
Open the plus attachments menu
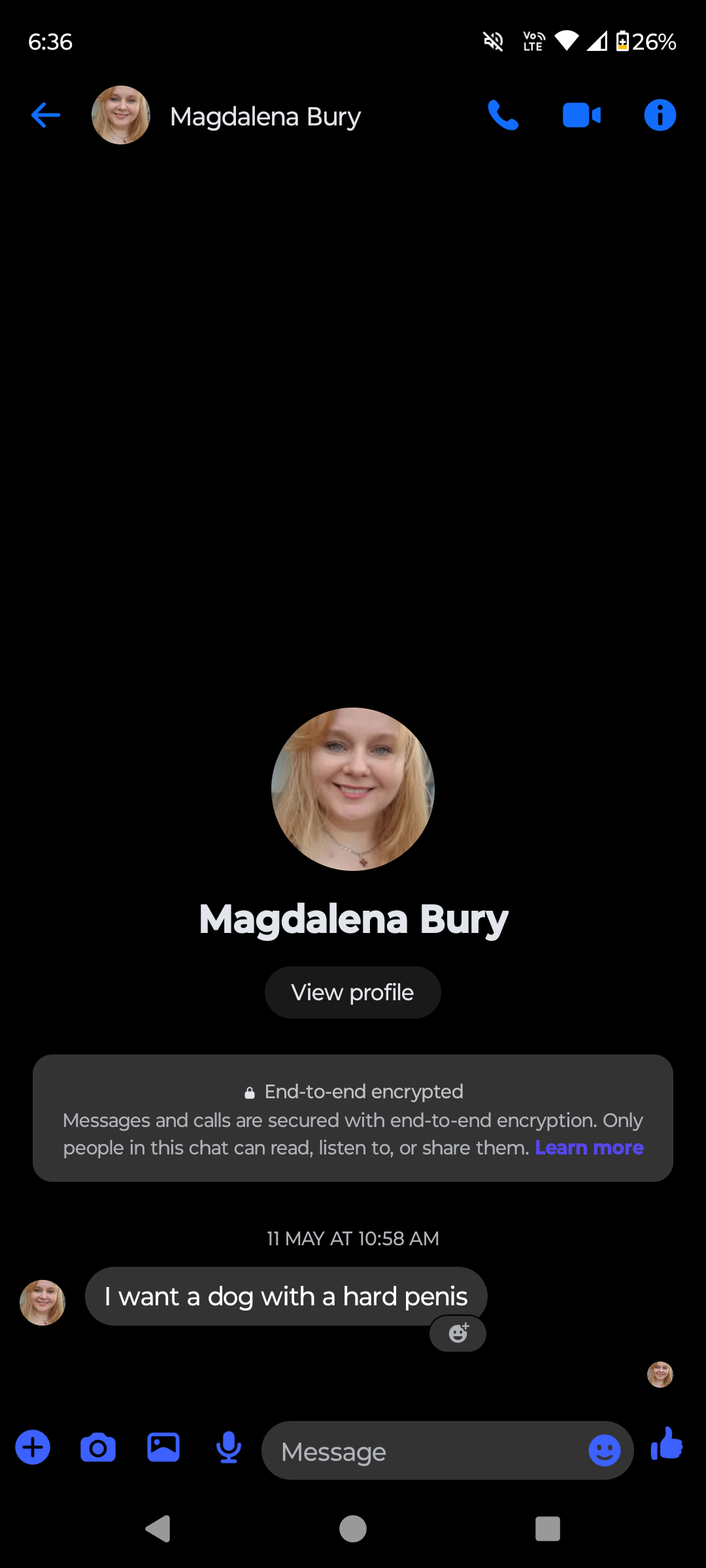[x=33, y=1447]
